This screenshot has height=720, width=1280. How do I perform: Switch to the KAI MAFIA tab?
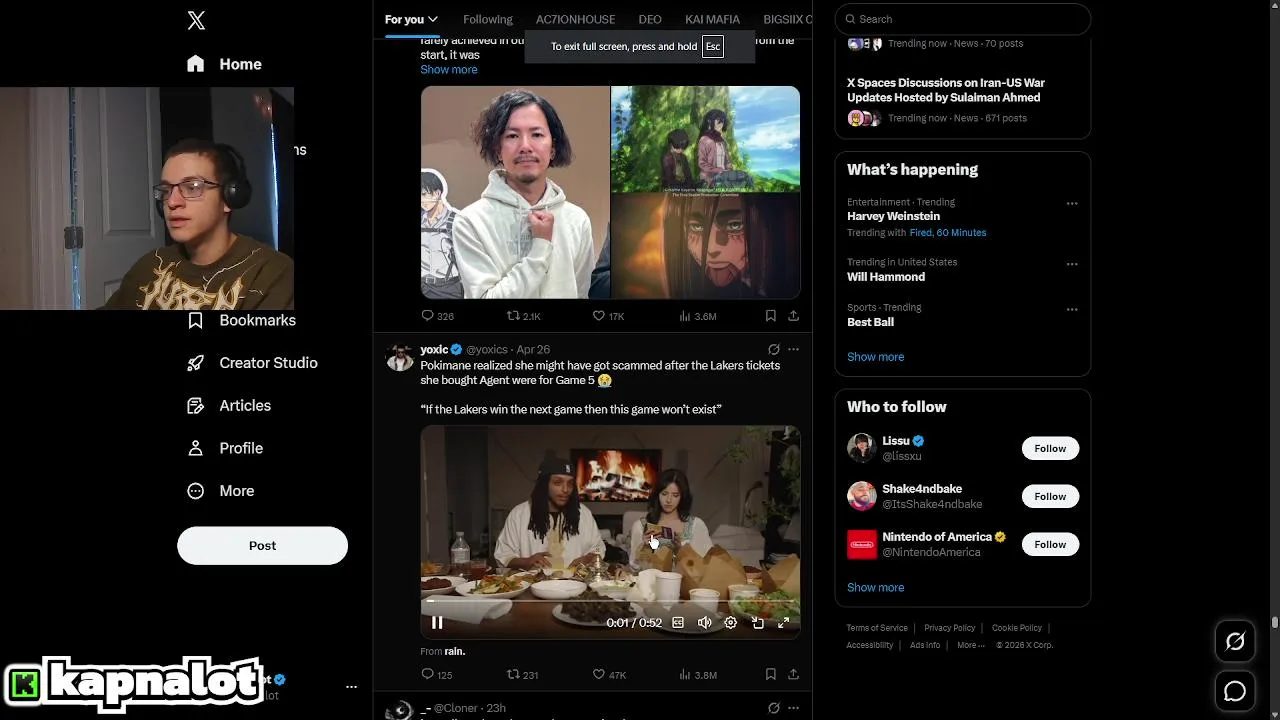pyautogui.click(x=712, y=19)
